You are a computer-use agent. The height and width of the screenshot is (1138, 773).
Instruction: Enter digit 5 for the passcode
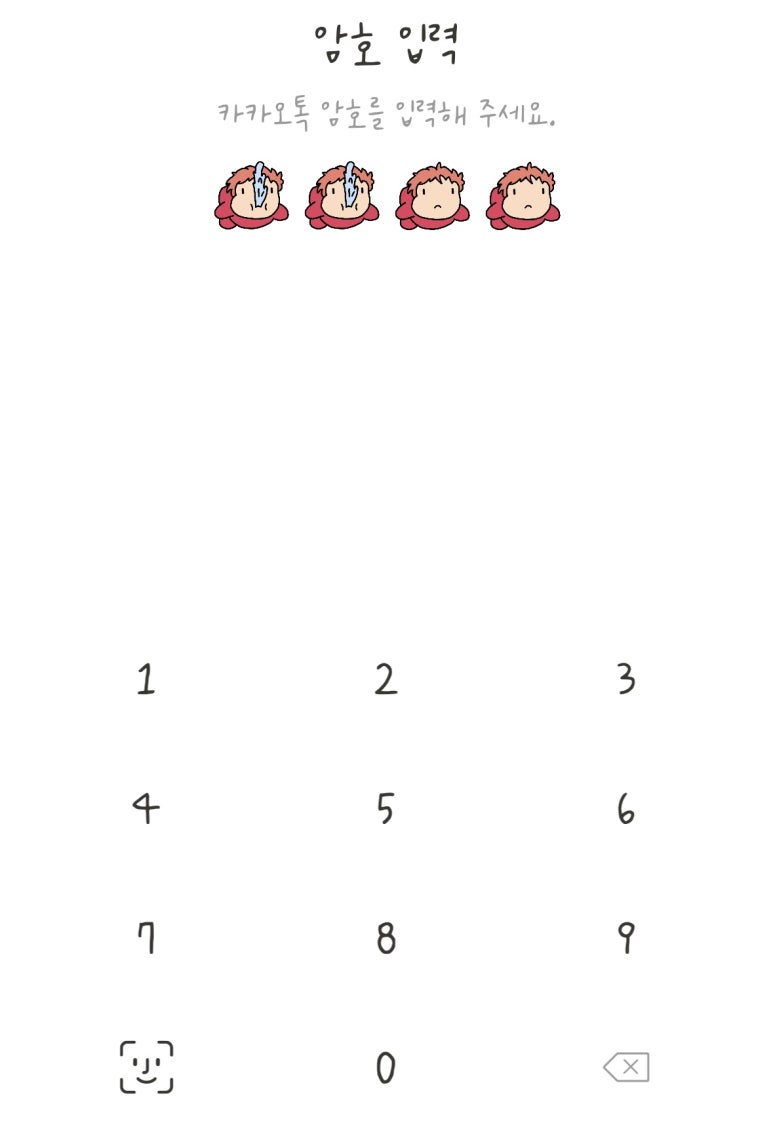click(x=386, y=808)
